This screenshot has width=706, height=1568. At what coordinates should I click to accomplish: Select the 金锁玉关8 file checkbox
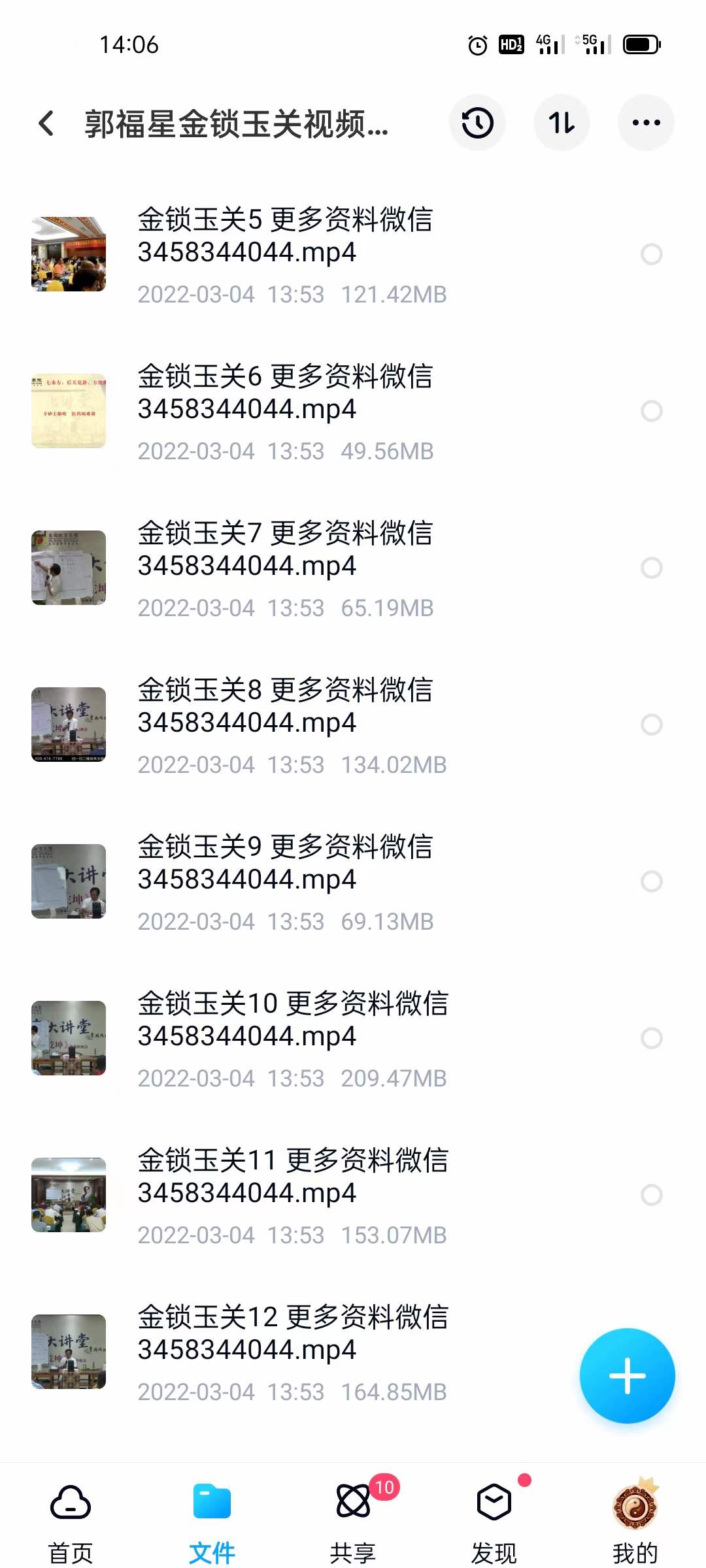(x=651, y=725)
